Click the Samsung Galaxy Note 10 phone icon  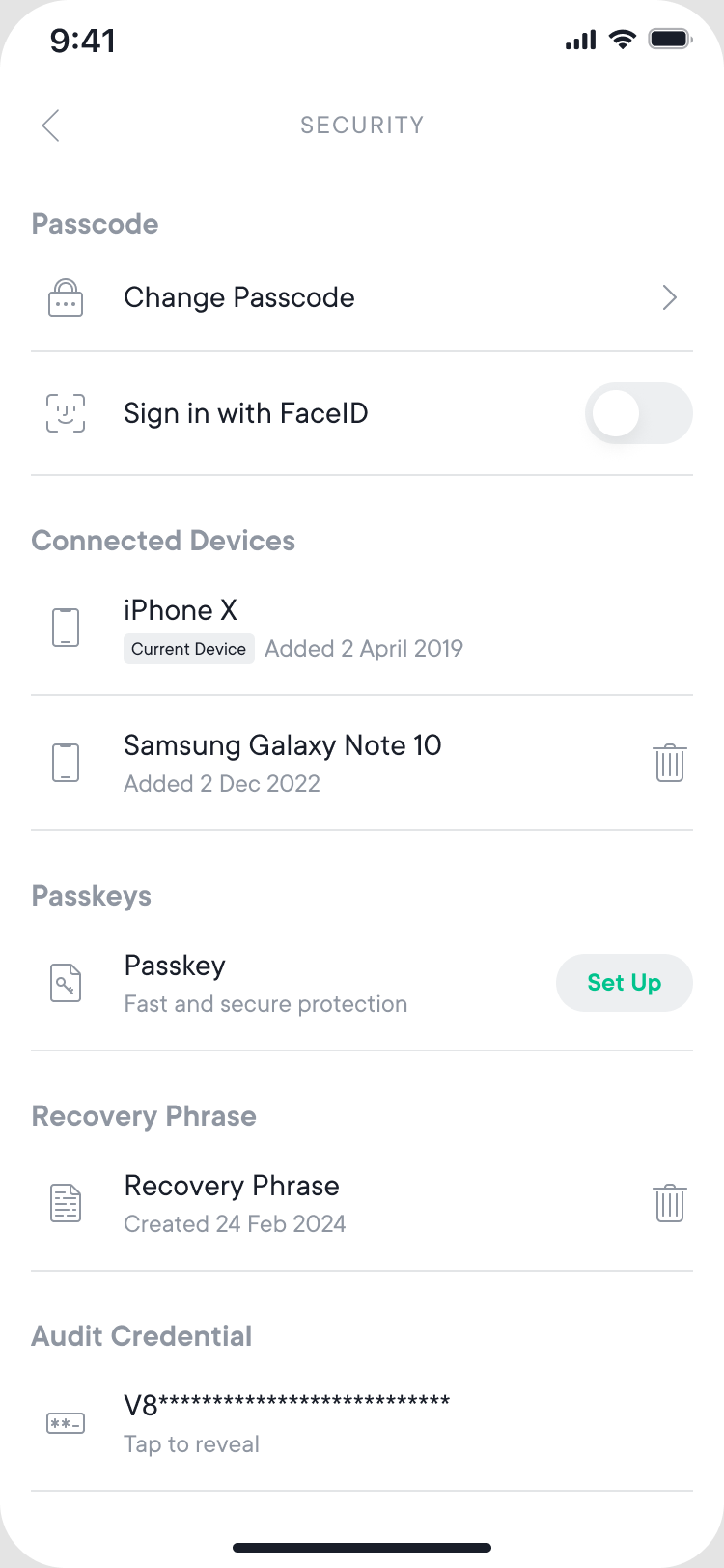pos(65,762)
